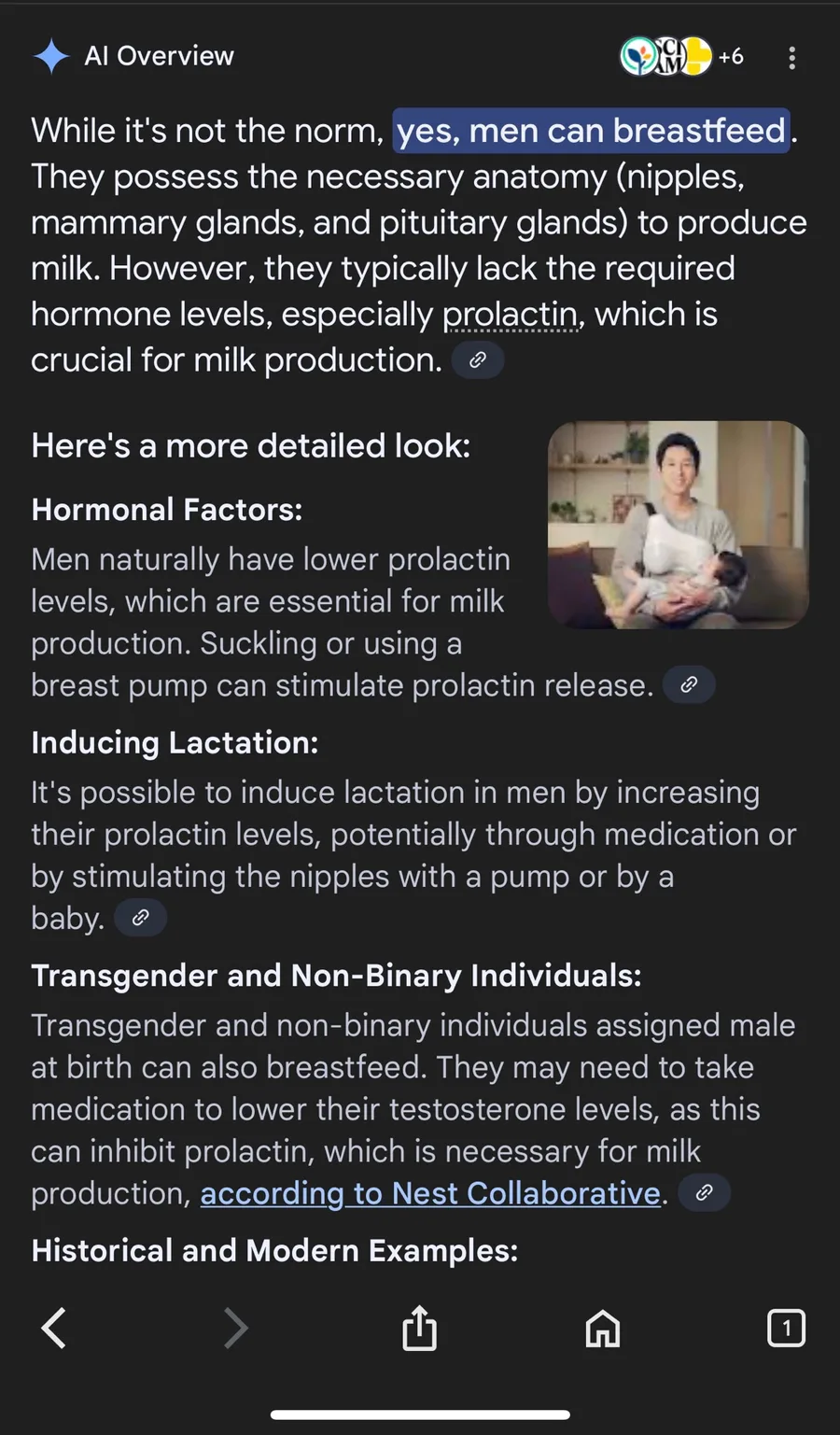Open the photo of man feeding baby
Image resolution: width=840 pixels, height=1435 pixels.
click(678, 525)
